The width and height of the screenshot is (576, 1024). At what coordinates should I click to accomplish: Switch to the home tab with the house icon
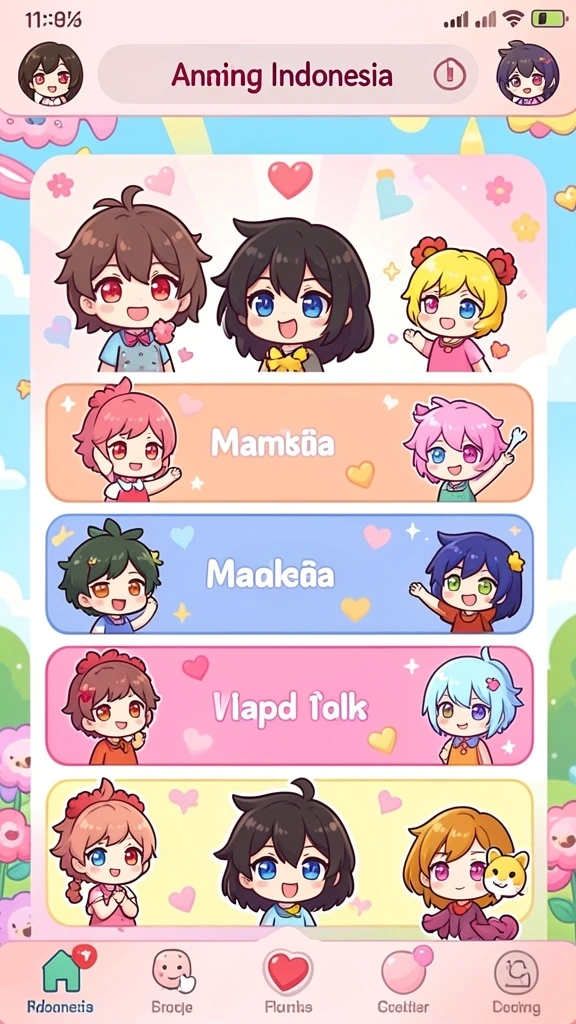tap(60, 980)
